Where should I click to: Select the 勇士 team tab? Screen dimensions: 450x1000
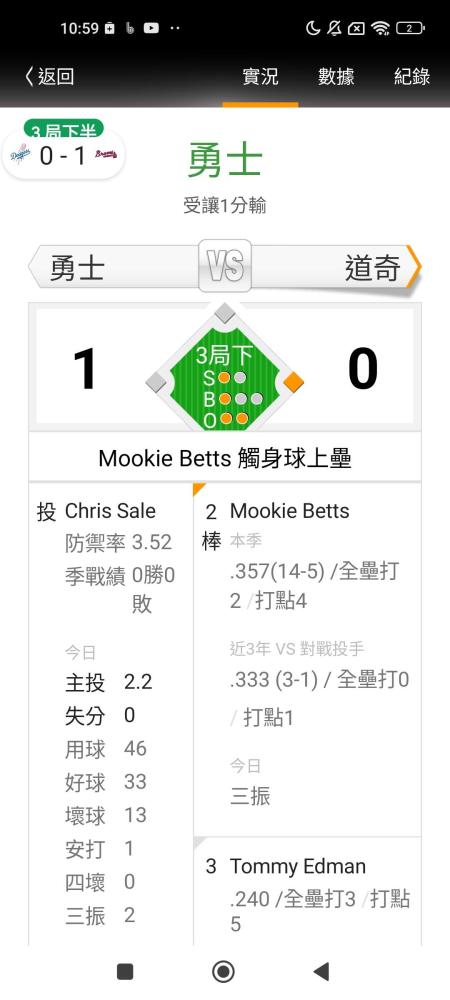(x=113, y=267)
